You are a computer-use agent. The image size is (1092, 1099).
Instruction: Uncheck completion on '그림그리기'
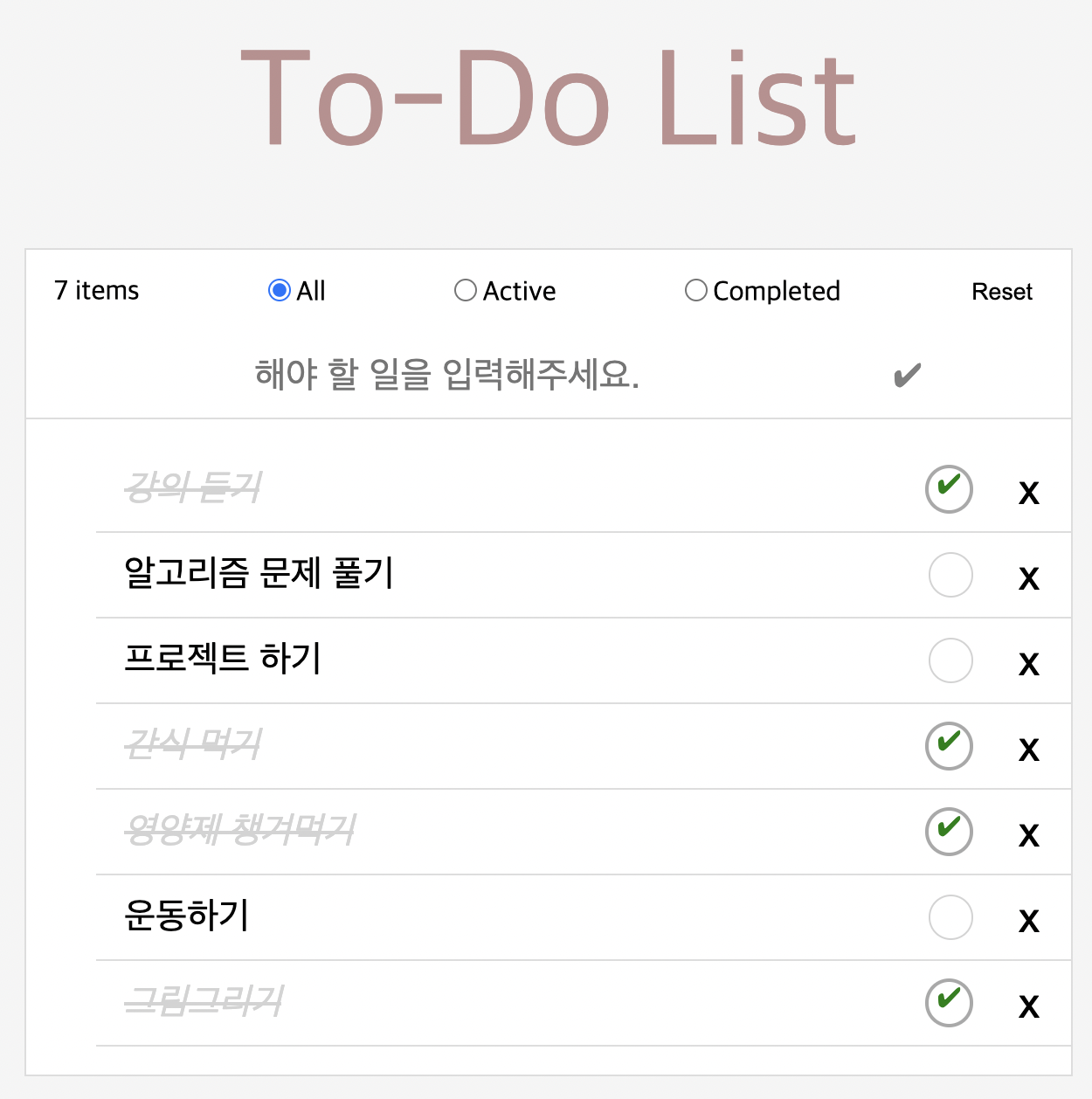click(x=949, y=1003)
